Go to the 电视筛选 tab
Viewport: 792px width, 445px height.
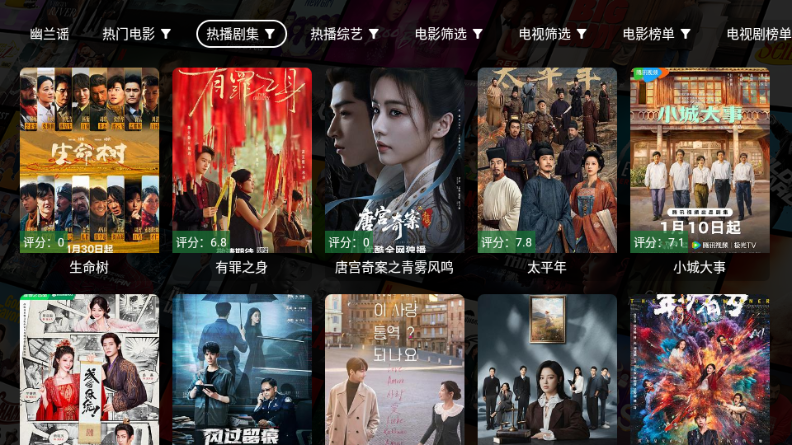pyautogui.click(x=553, y=34)
